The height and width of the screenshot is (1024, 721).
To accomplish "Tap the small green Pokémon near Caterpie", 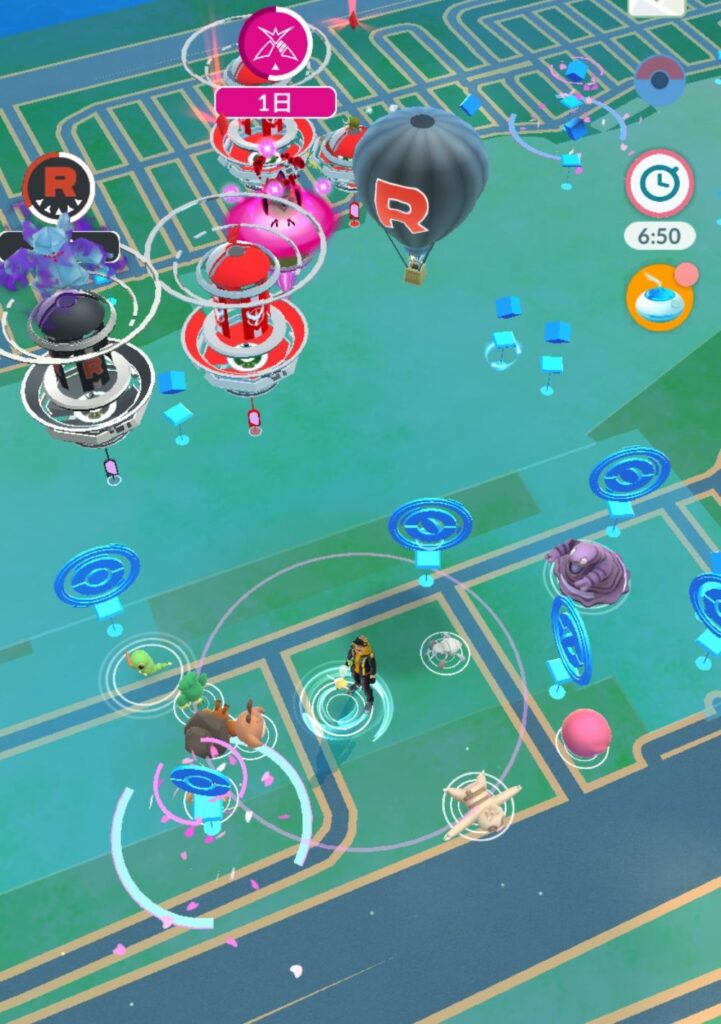I will pos(192,689).
